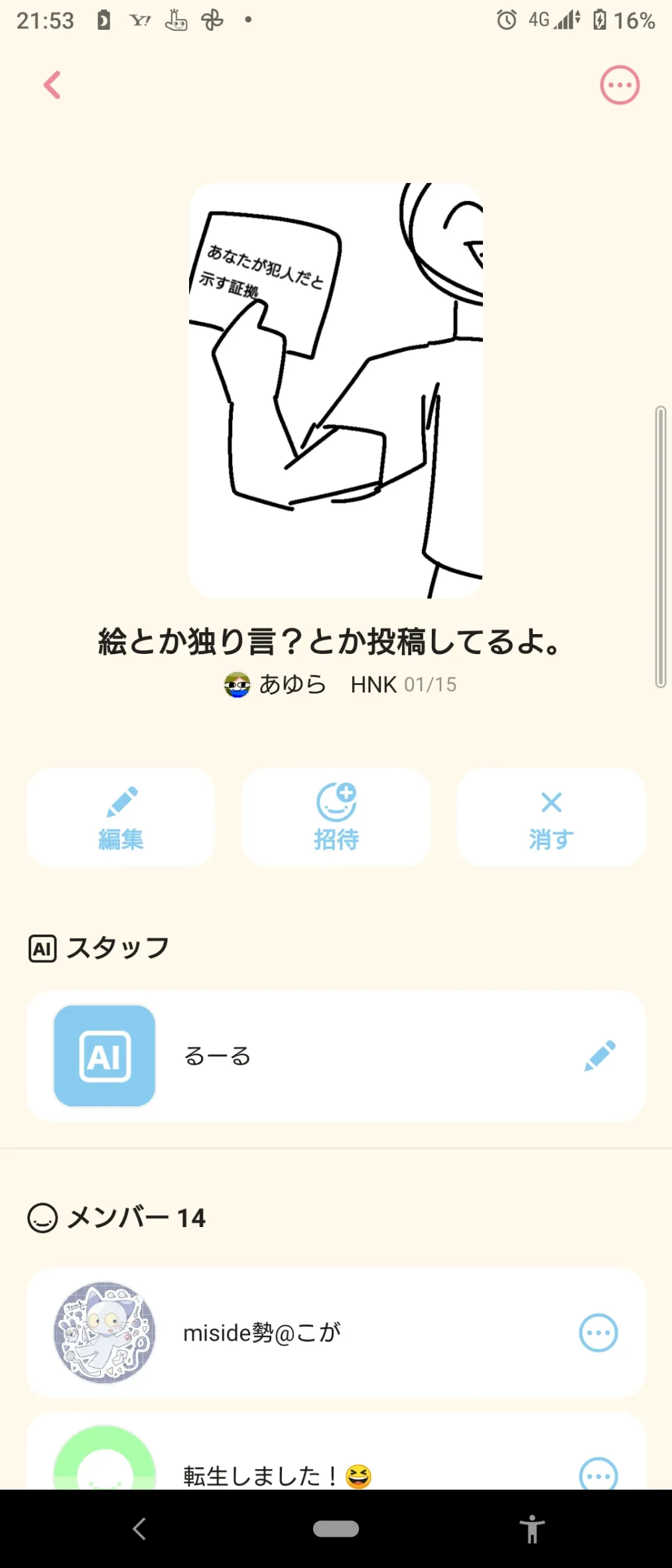The width and height of the screenshot is (672, 1568).
Task: Invite members with 招待 button
Action: pyautogui.click(x=336, y=818)
